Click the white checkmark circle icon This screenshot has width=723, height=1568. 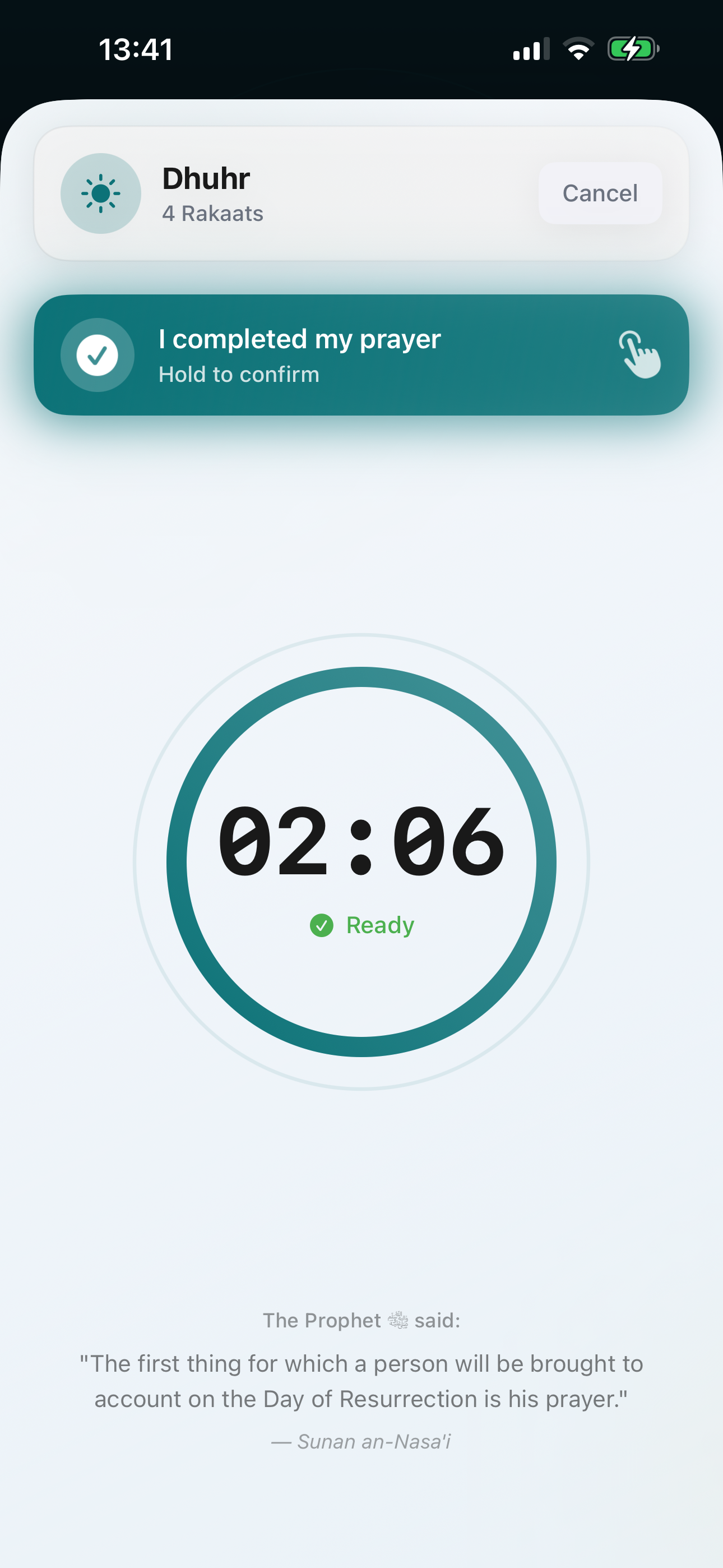(x=98, y=356)
